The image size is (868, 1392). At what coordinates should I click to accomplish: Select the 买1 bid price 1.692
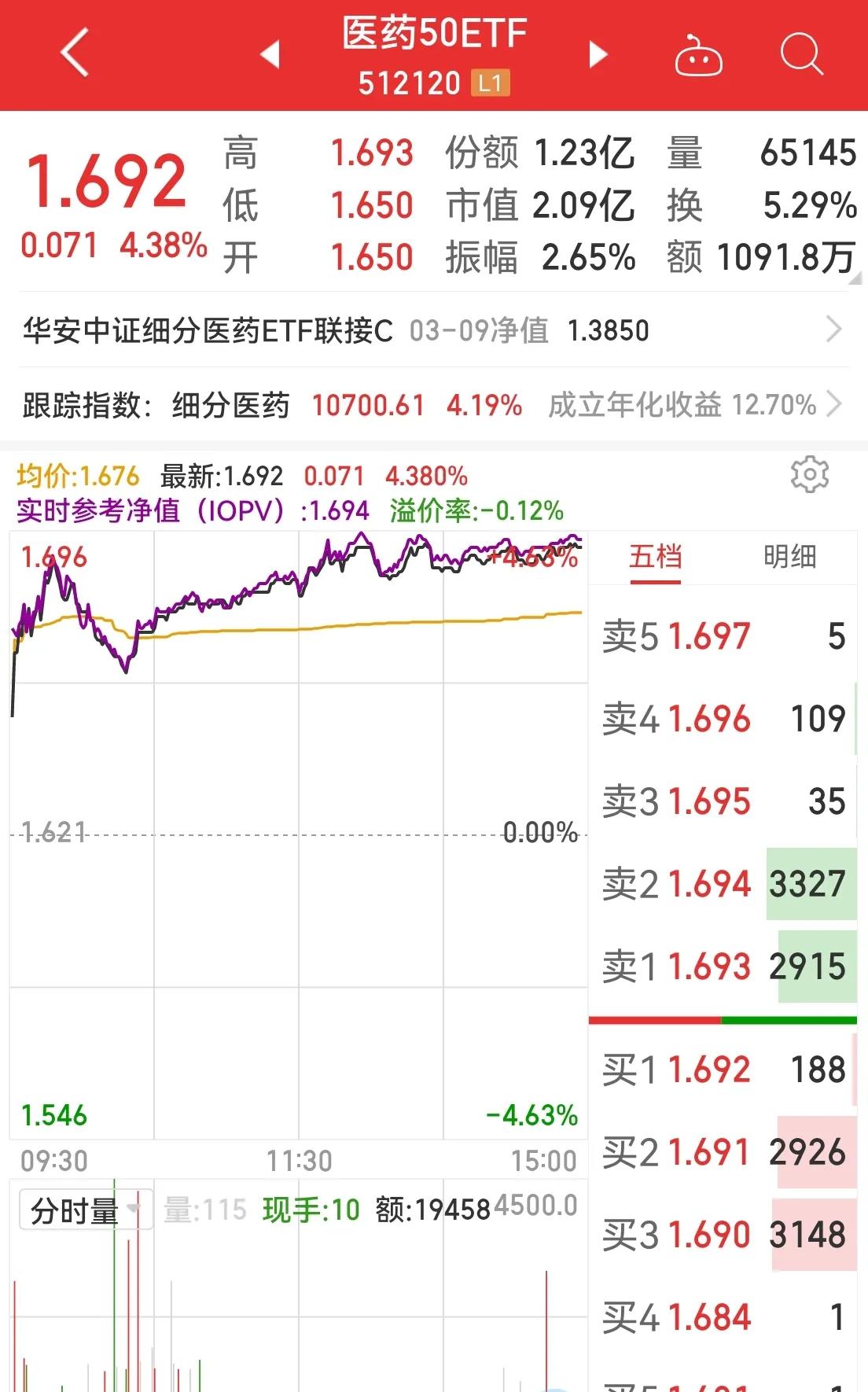(x=710, y=1068)
